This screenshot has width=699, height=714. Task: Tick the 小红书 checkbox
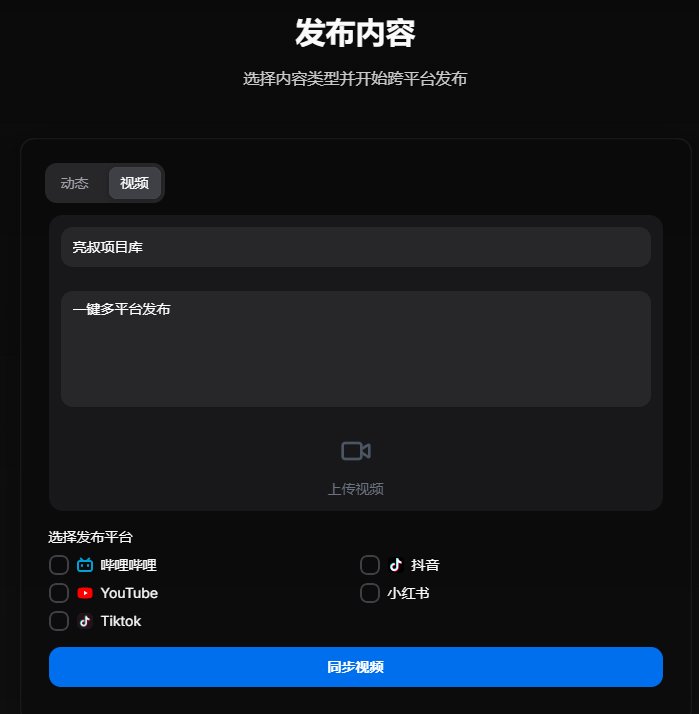(370, 593)
